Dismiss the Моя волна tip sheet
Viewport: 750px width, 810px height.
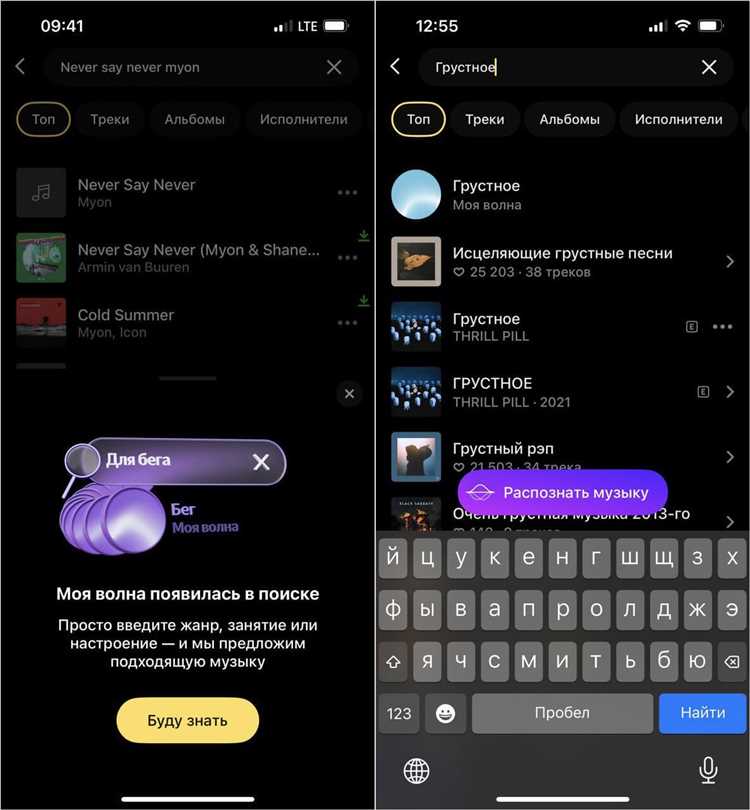[x=349, y=394]
